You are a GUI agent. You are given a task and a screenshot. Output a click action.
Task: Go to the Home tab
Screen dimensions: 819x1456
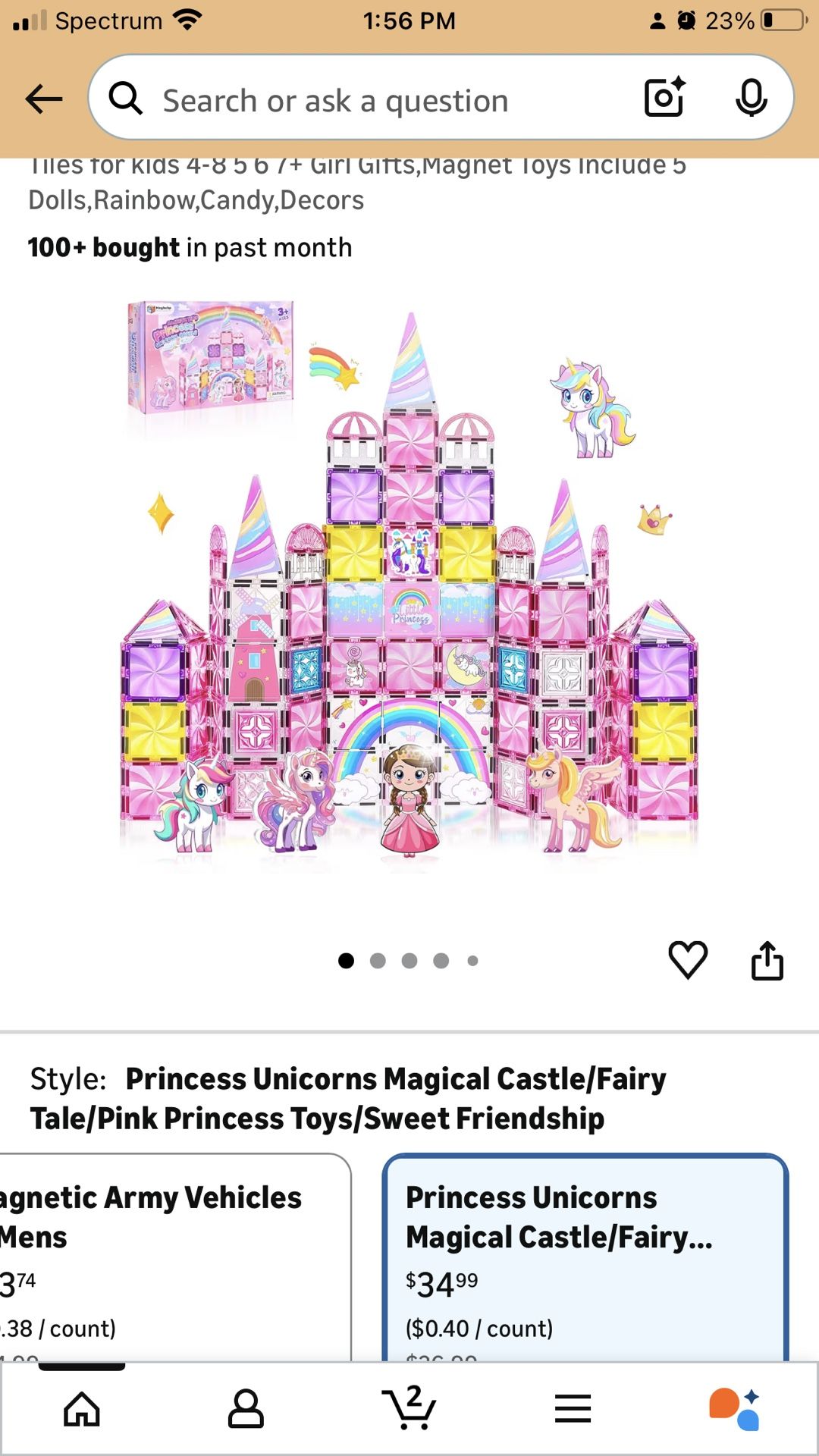click(x=82, y=1409)
